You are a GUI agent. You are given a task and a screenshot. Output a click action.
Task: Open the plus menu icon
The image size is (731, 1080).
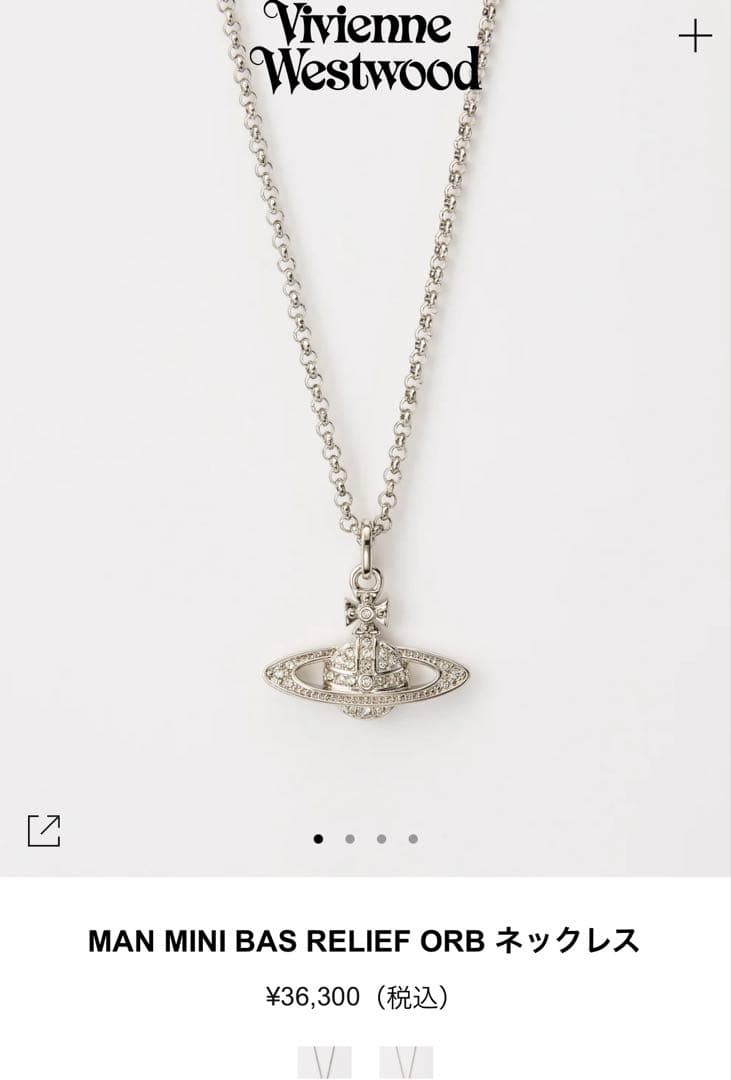click(x=694, y=38)
